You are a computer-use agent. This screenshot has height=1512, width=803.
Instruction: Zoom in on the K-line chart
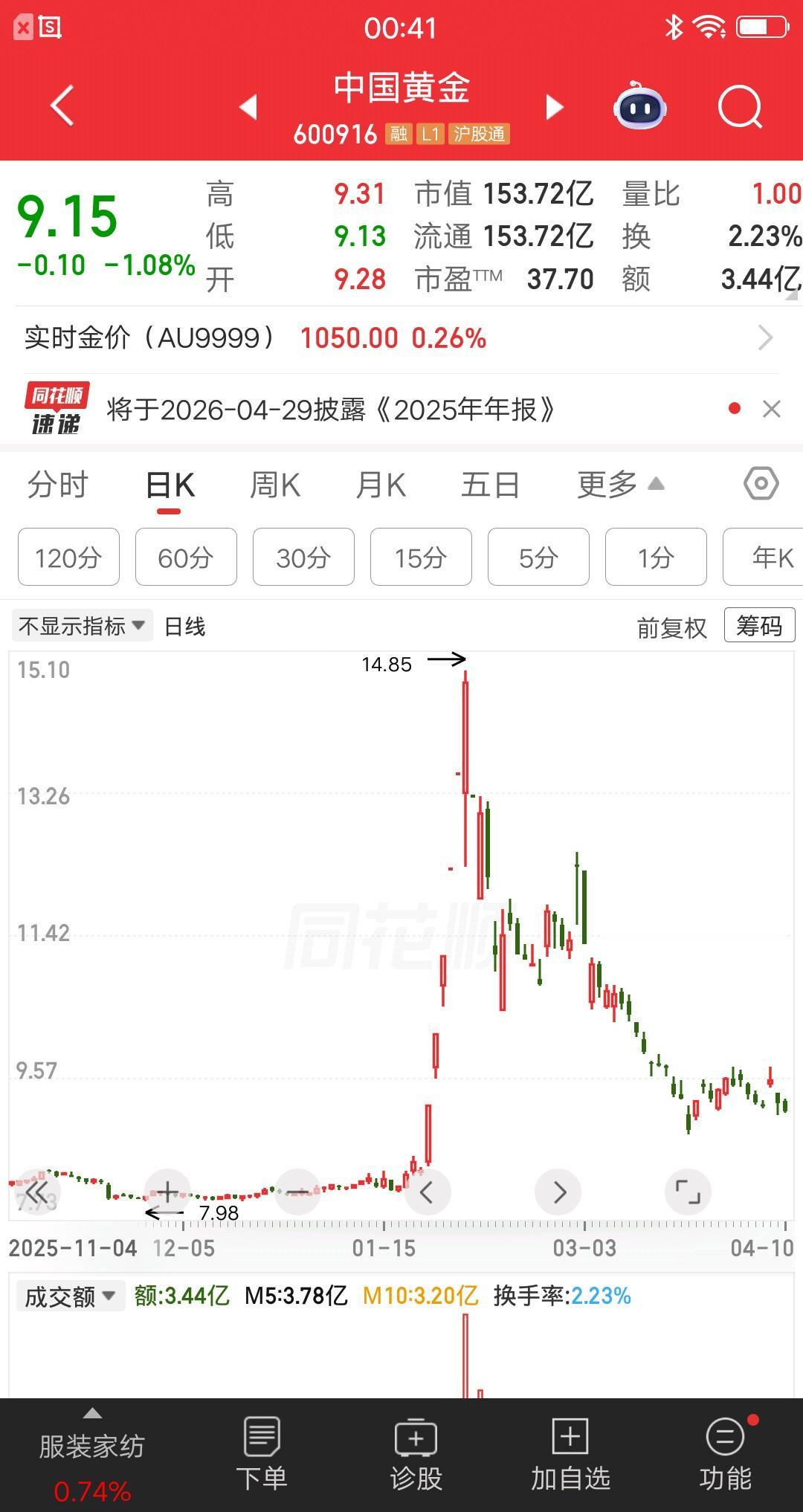coord(167,1191)
